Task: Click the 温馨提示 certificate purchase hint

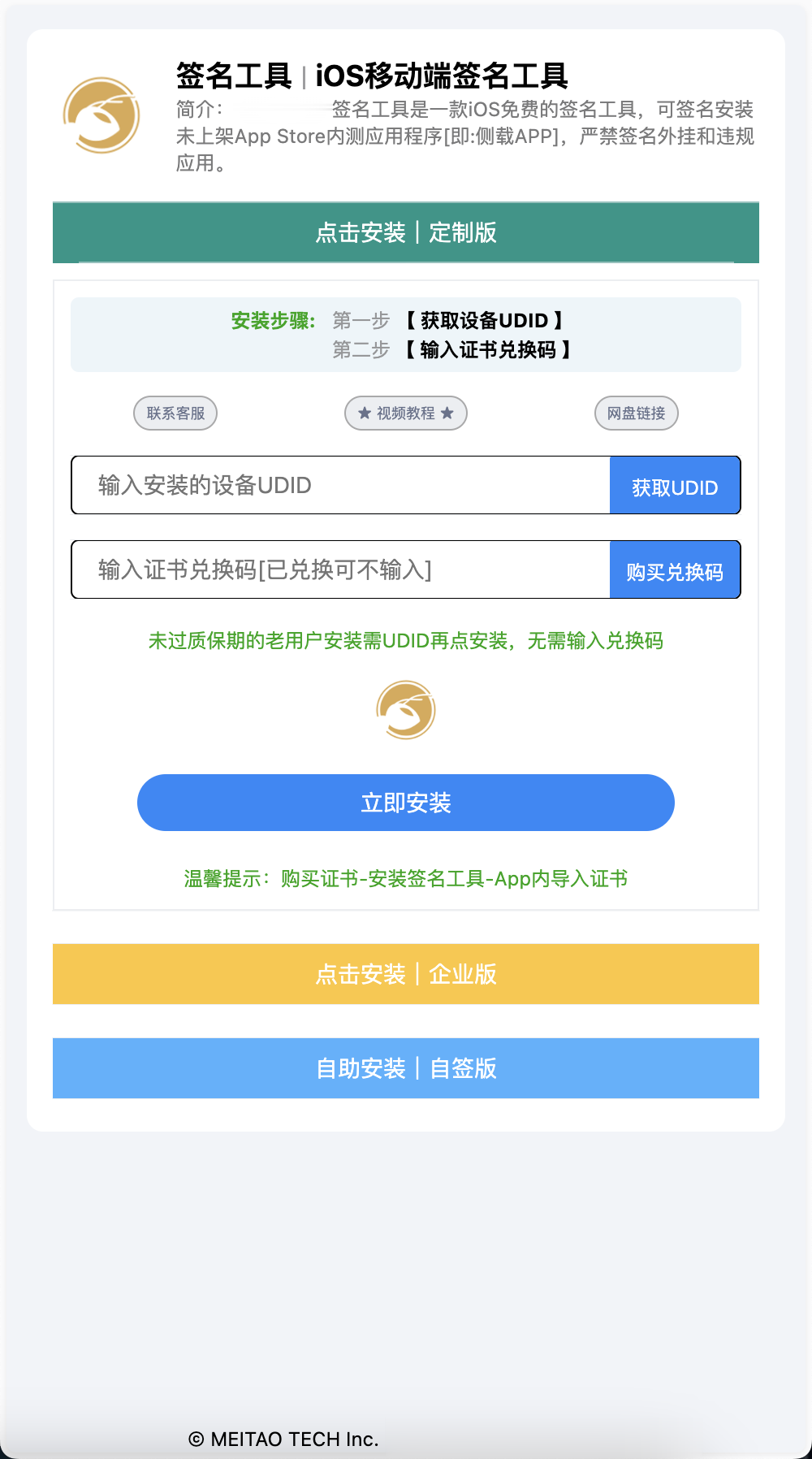Action: point(406,879)
